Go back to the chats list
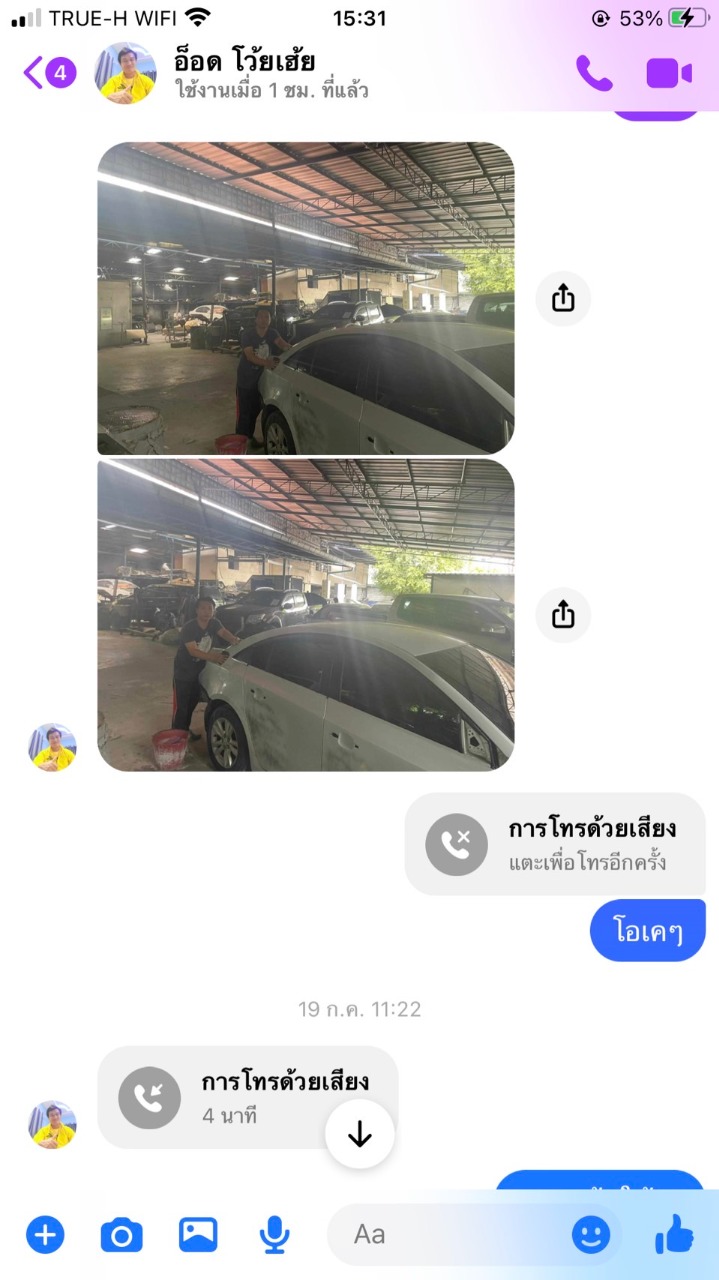 tap(46, 73)
